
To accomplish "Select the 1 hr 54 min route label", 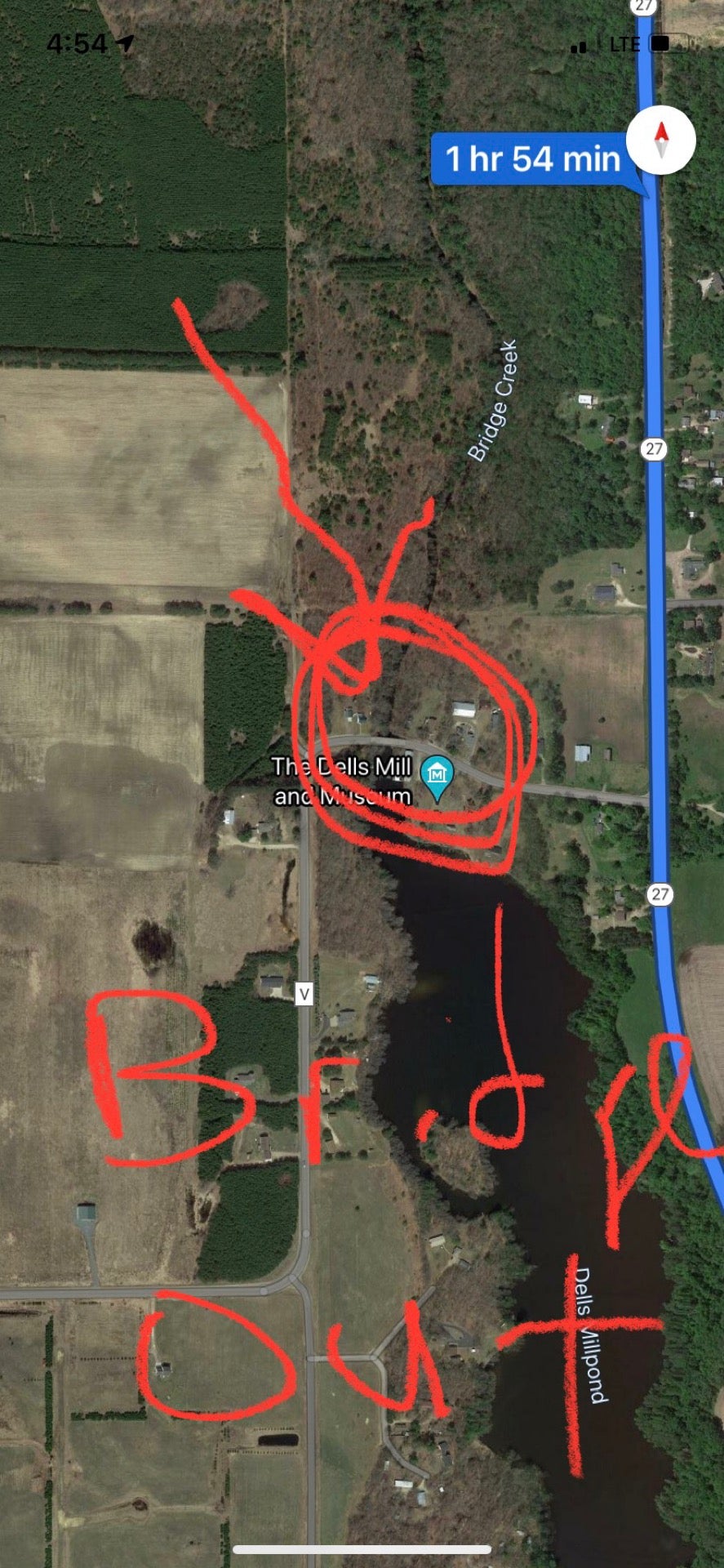I will click(531, 159).
